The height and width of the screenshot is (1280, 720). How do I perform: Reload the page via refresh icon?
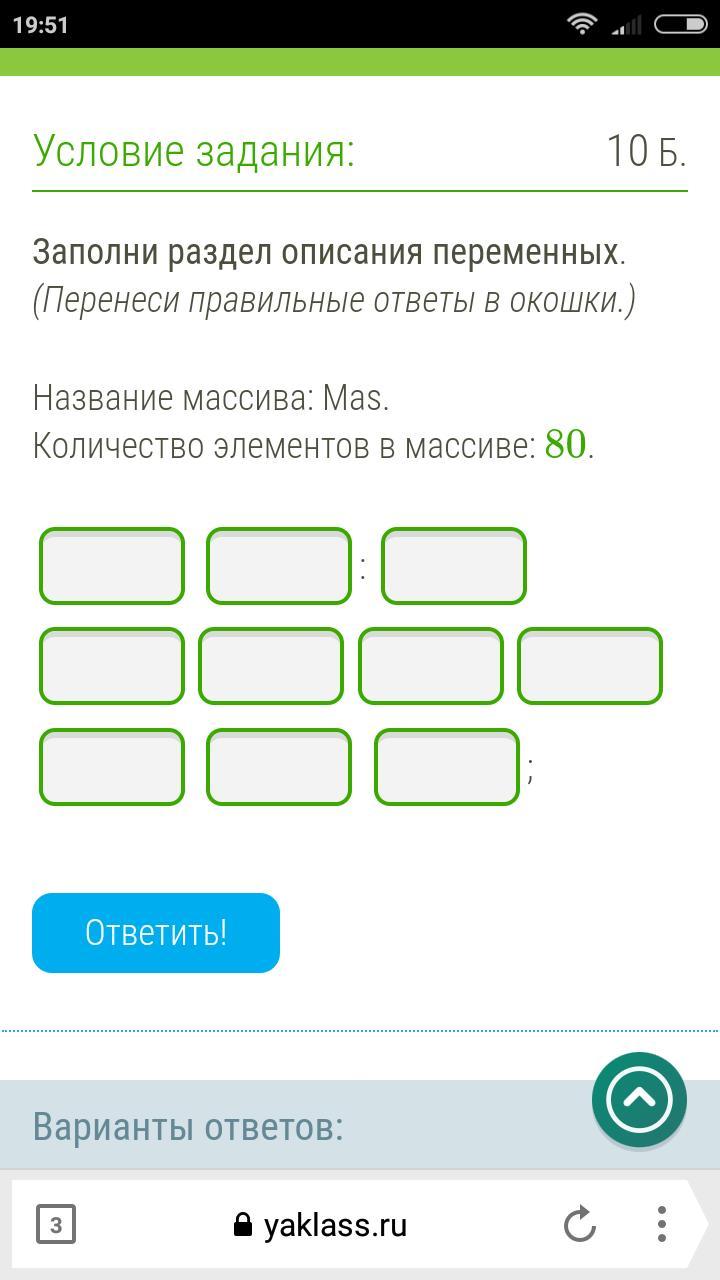tap(580, 1224)
